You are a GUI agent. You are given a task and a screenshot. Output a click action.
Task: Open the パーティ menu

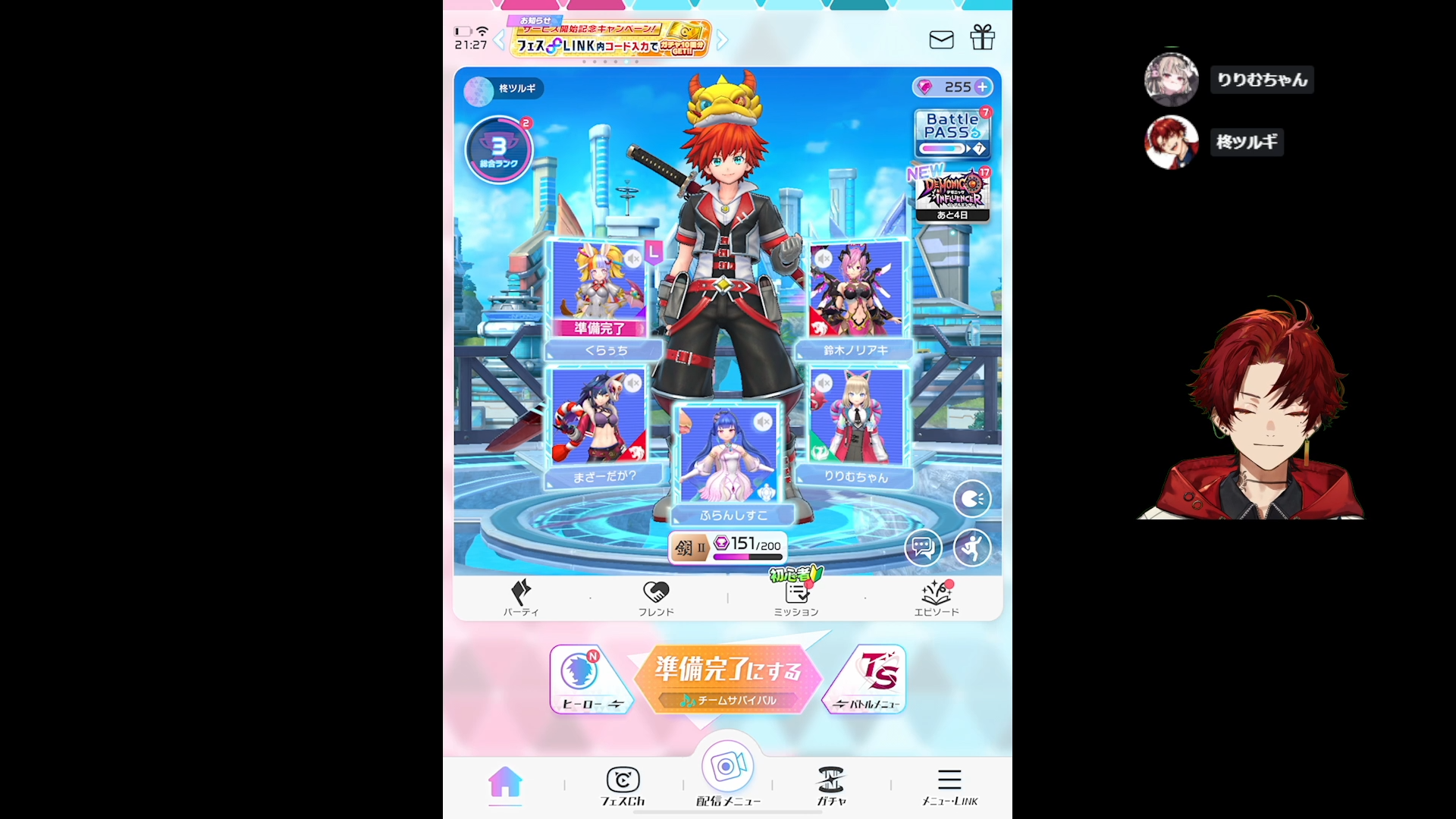pos(521,598)
